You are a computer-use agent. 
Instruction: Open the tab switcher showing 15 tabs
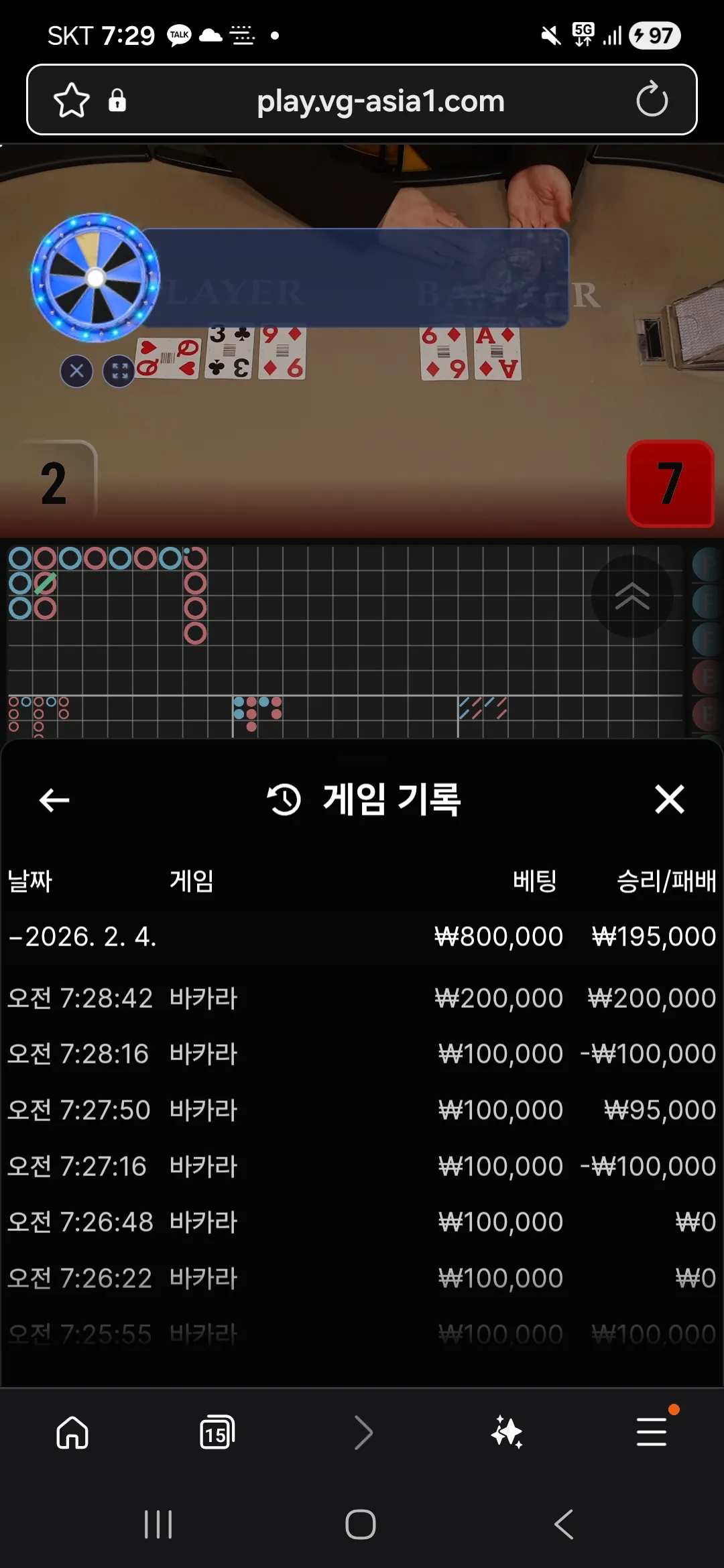pos(217,1433)
